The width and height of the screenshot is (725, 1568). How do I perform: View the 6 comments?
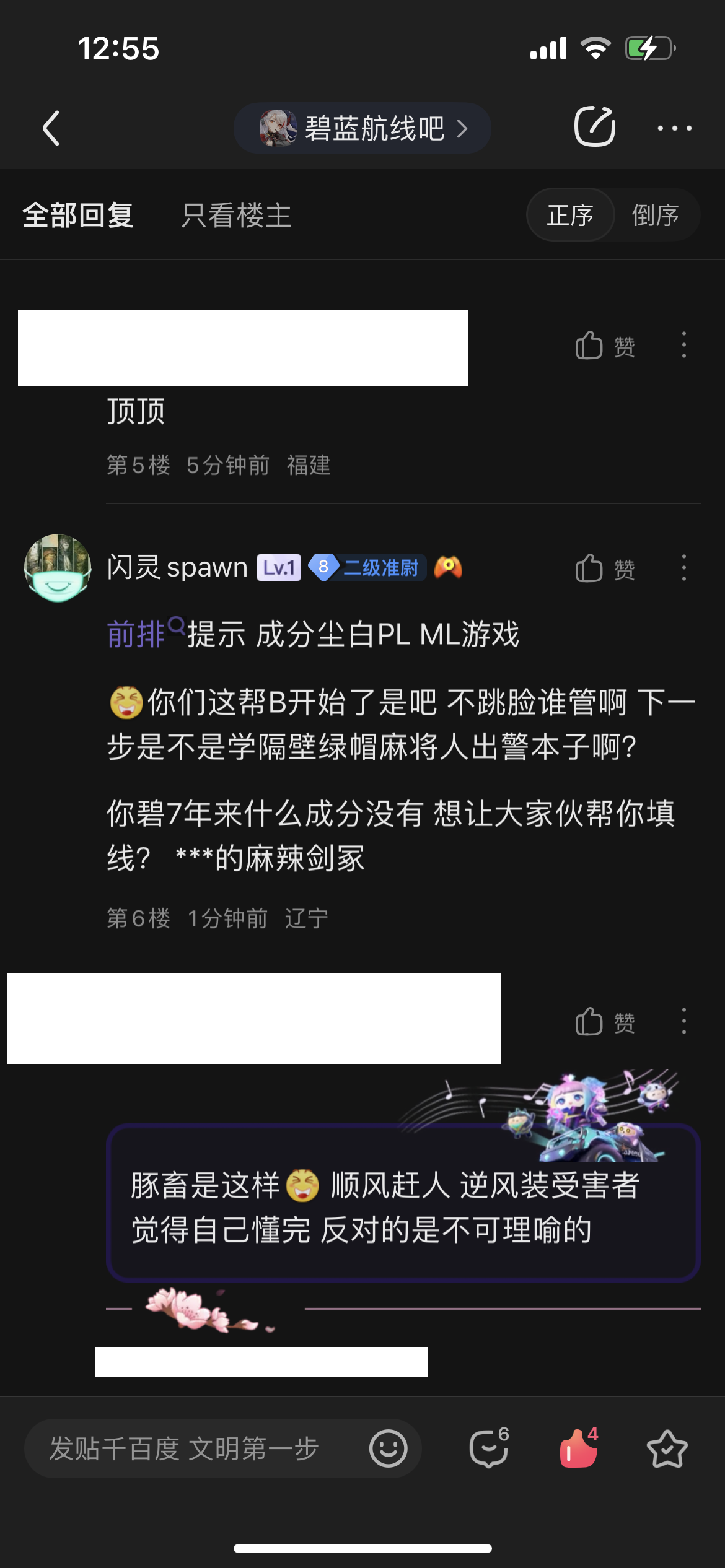489,1448
